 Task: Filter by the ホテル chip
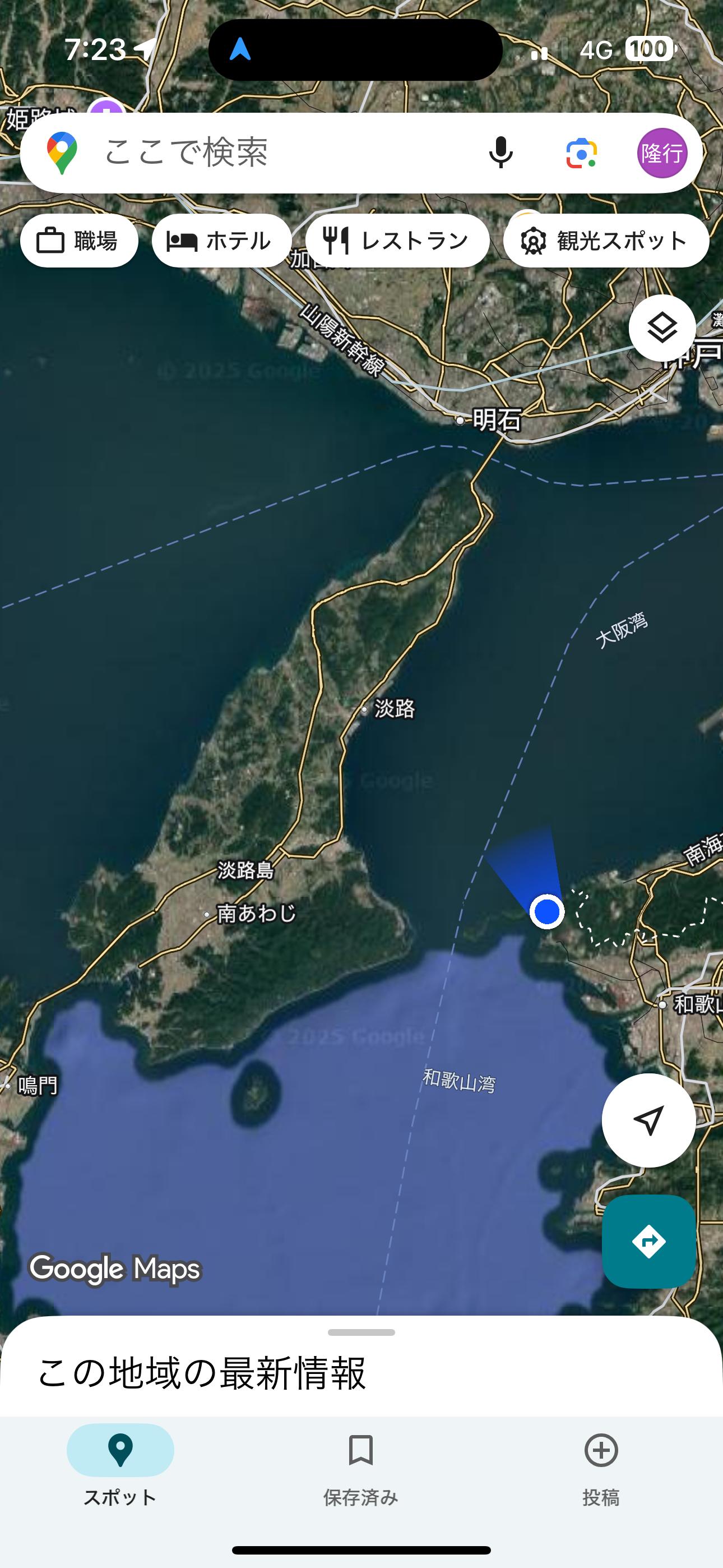(221, 241)
